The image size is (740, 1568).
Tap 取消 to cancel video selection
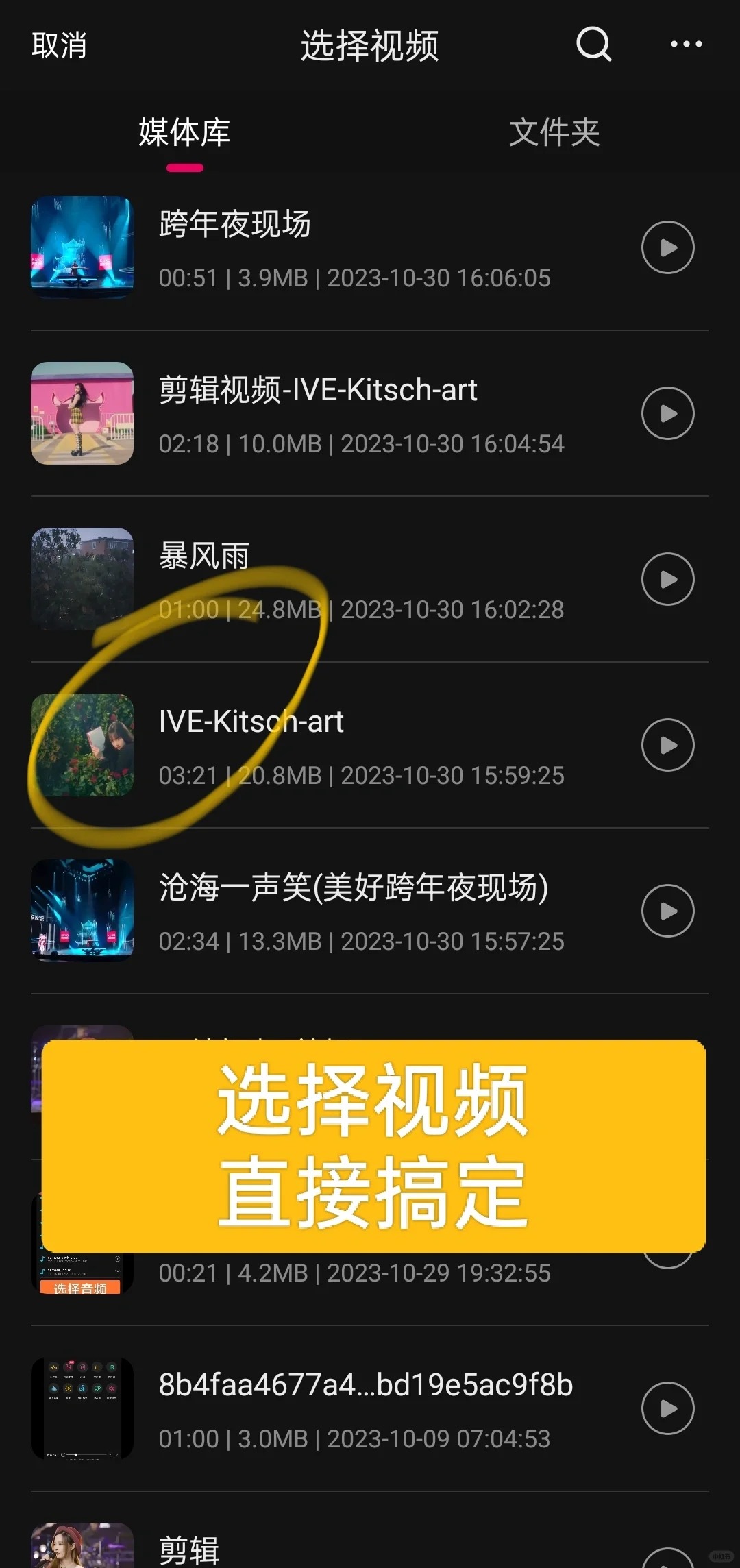tap(59, 45)
